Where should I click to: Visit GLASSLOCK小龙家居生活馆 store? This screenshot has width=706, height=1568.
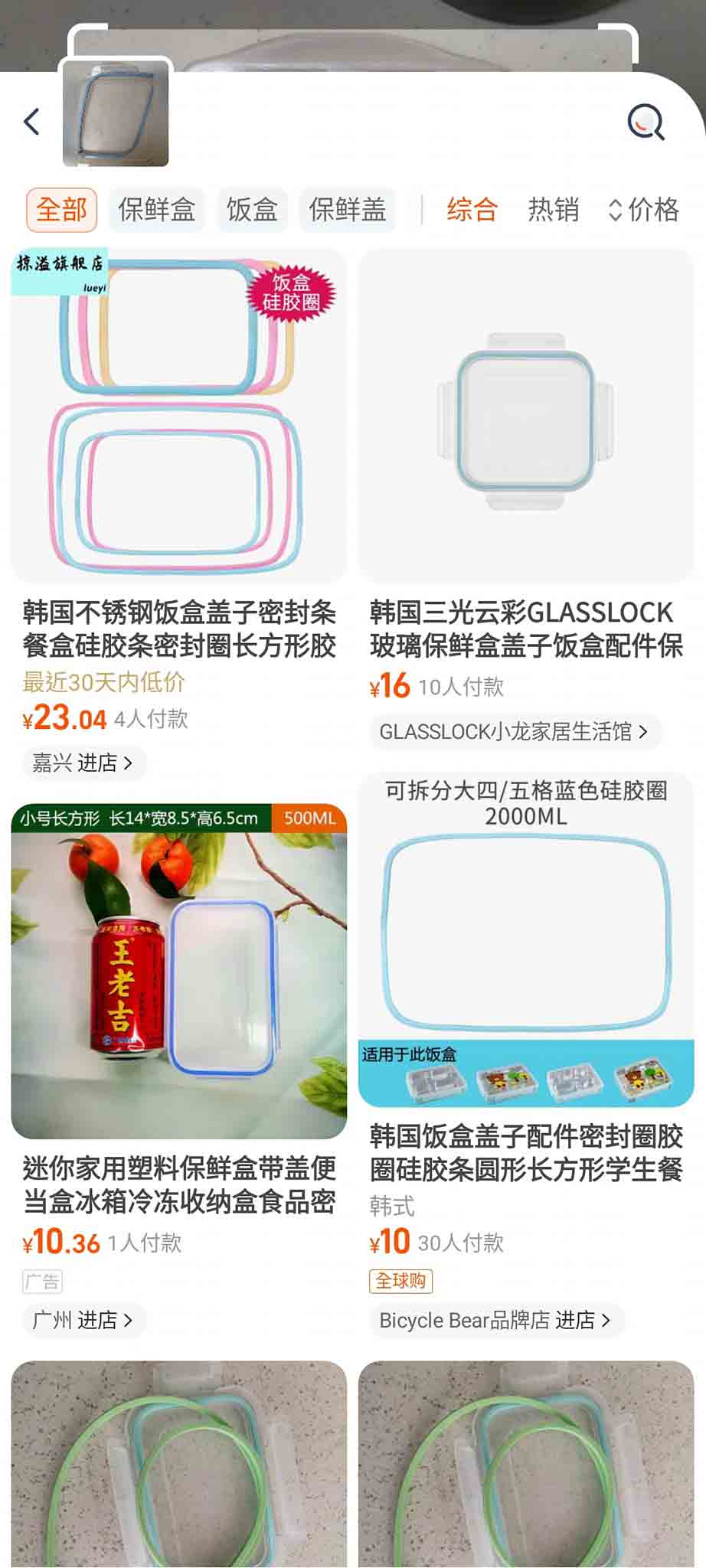pos(514,732)
